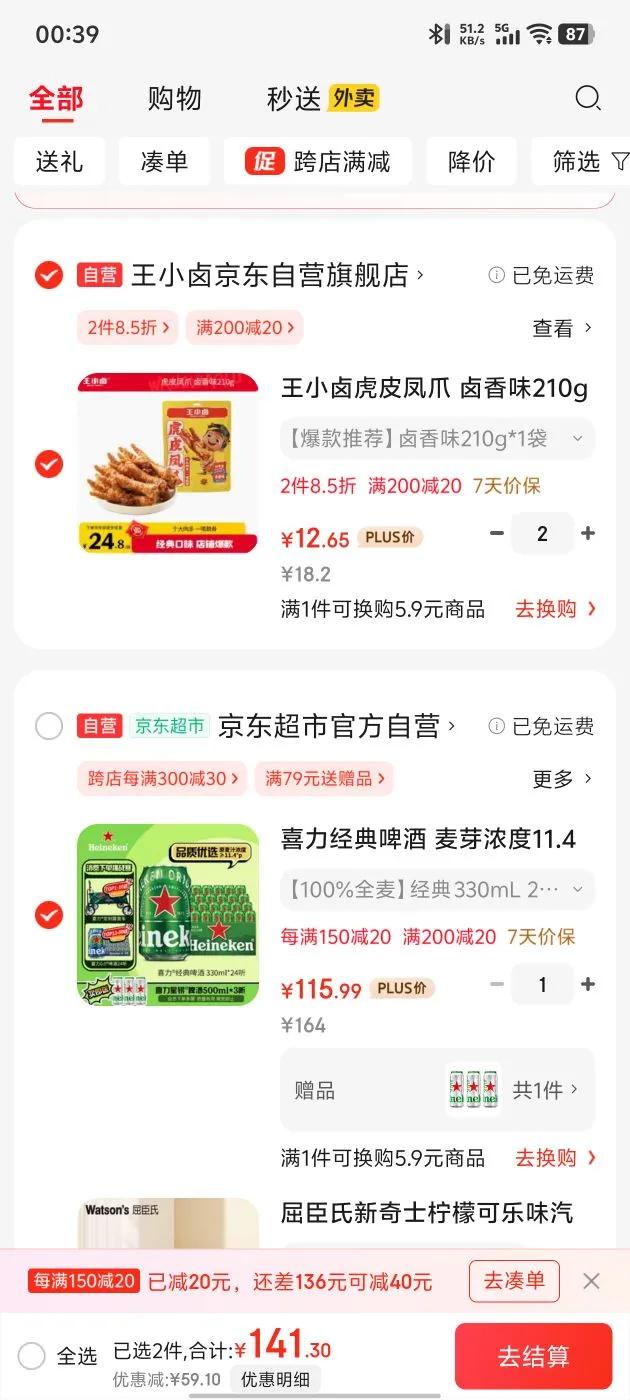Select the 跨店满减 filter chip

click(318, 162)
